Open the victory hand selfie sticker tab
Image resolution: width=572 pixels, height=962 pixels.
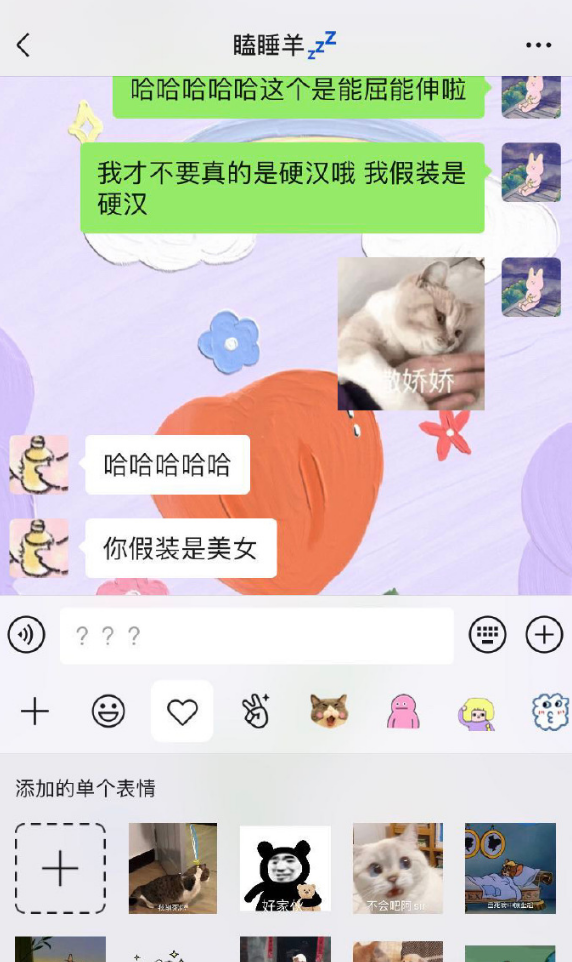point(256,712)
